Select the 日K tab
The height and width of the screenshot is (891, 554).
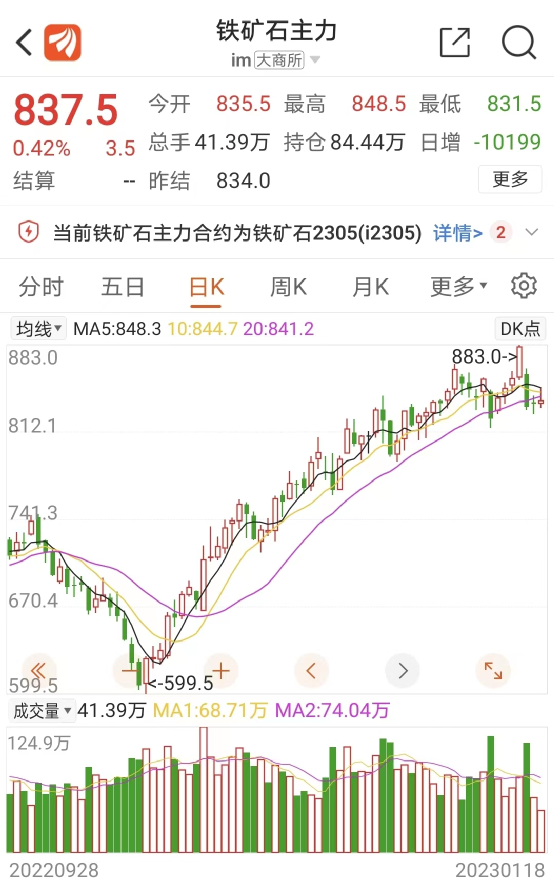(x=206, y=287)
